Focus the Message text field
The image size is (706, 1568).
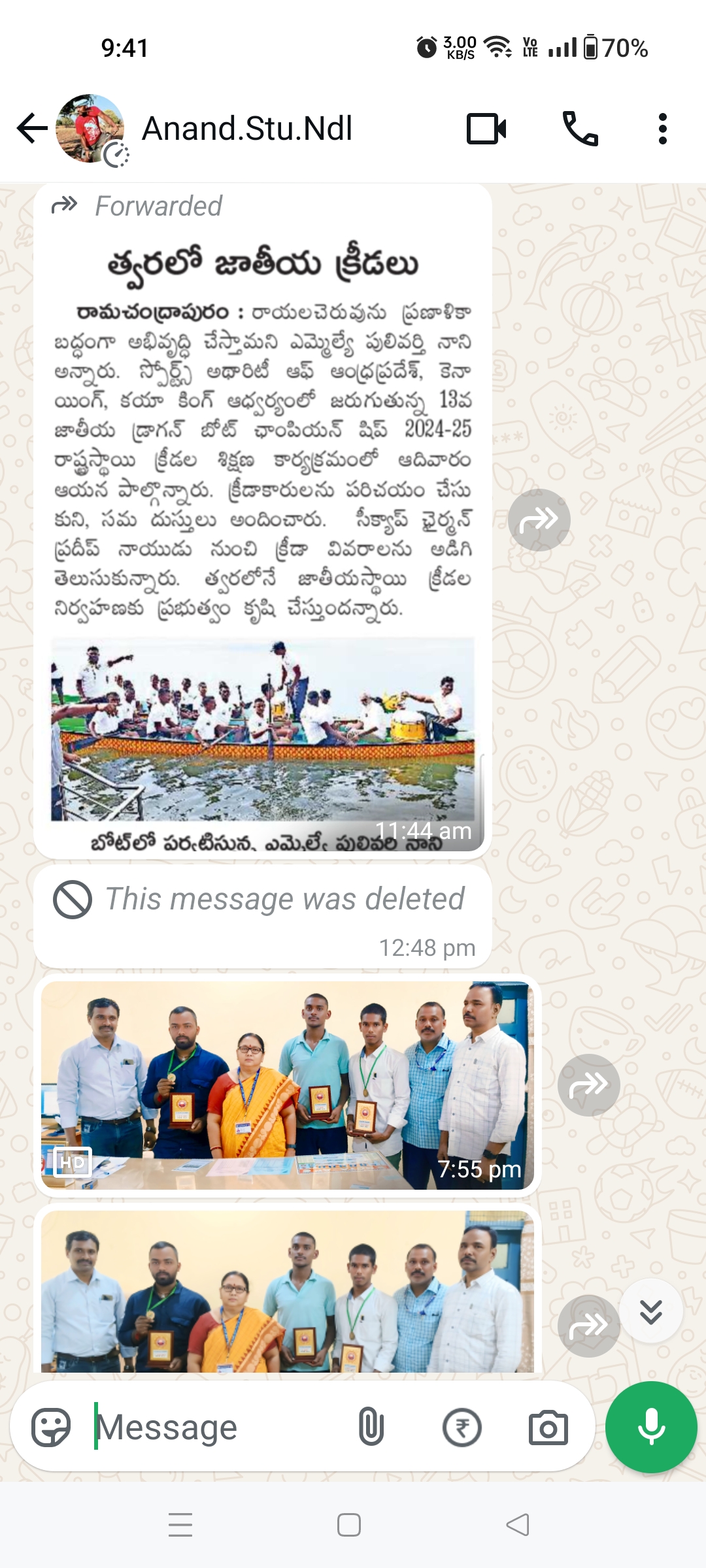(x=216, y=1428)
